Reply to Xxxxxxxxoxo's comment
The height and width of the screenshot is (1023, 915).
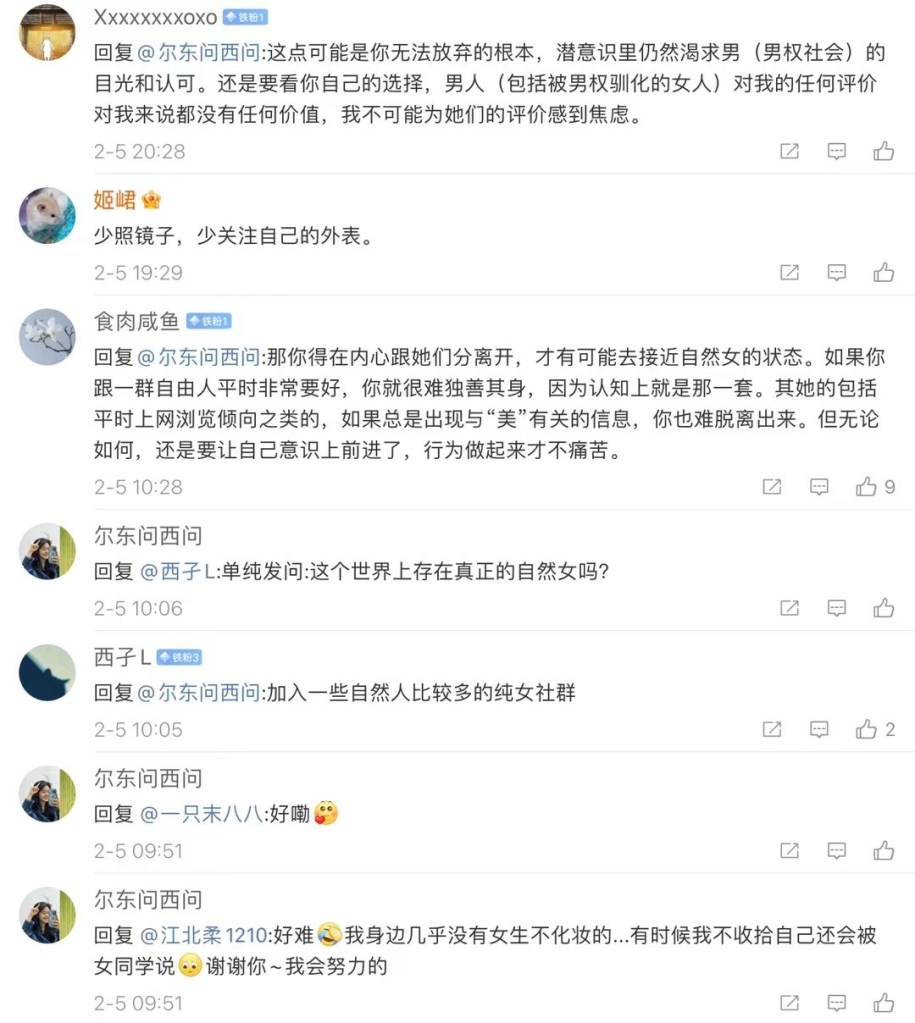tap(836, 151)
